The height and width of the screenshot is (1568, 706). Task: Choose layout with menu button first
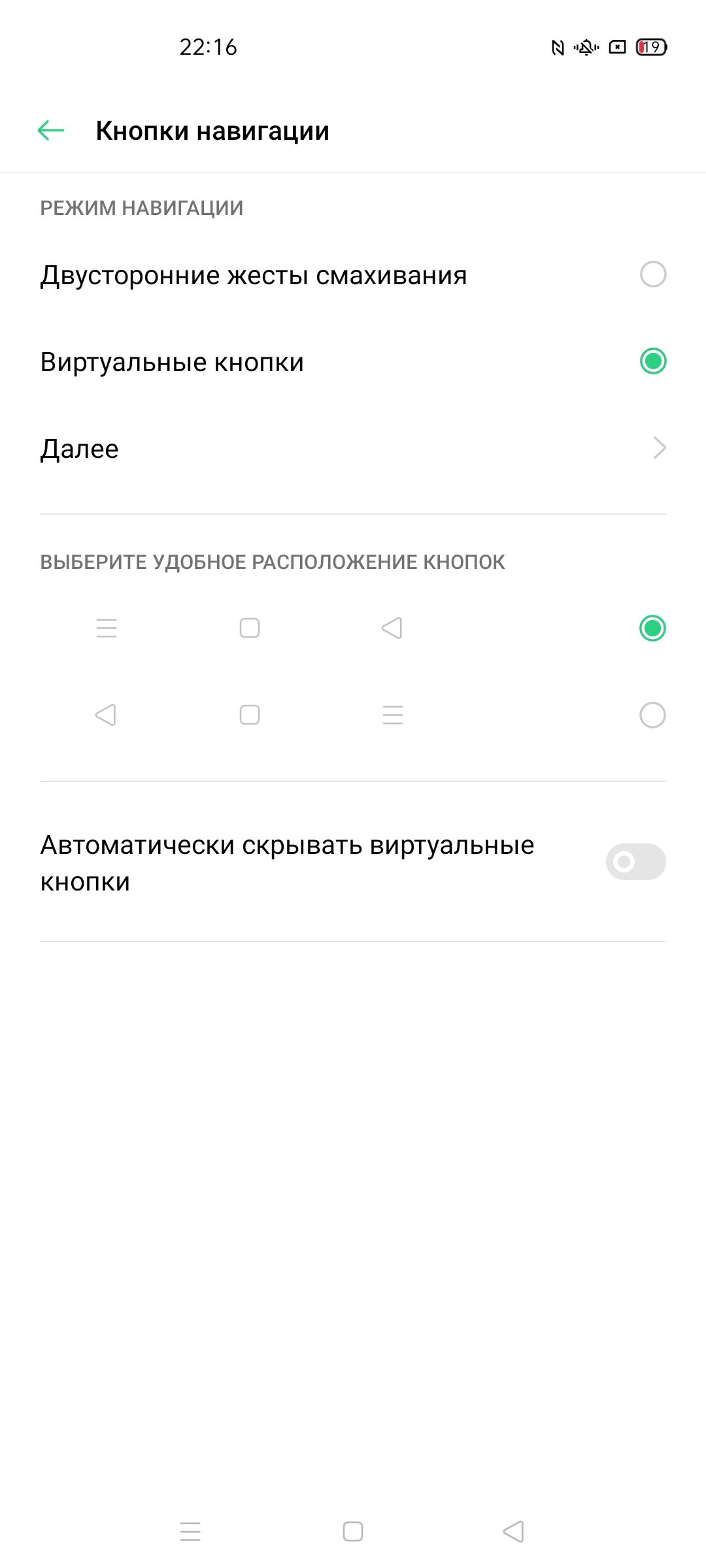[x=353, y=629]
